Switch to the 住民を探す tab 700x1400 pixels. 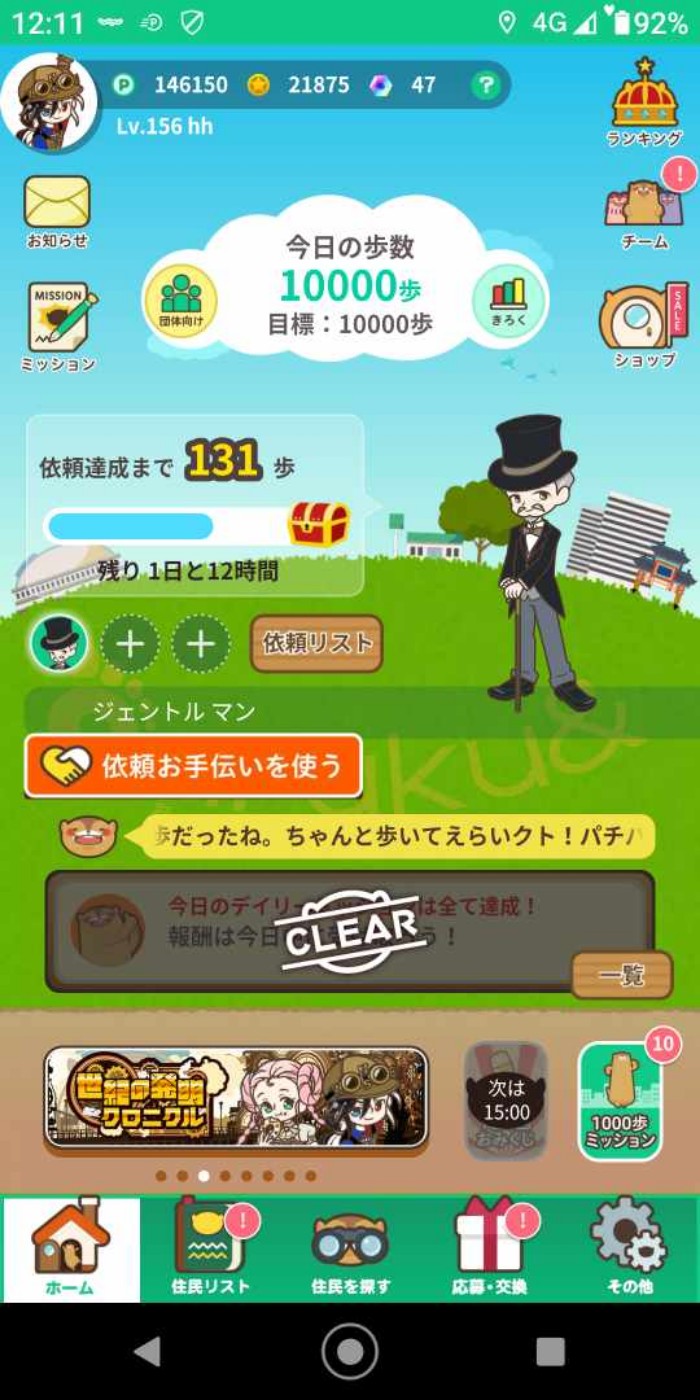click(x=350, y=1249)
